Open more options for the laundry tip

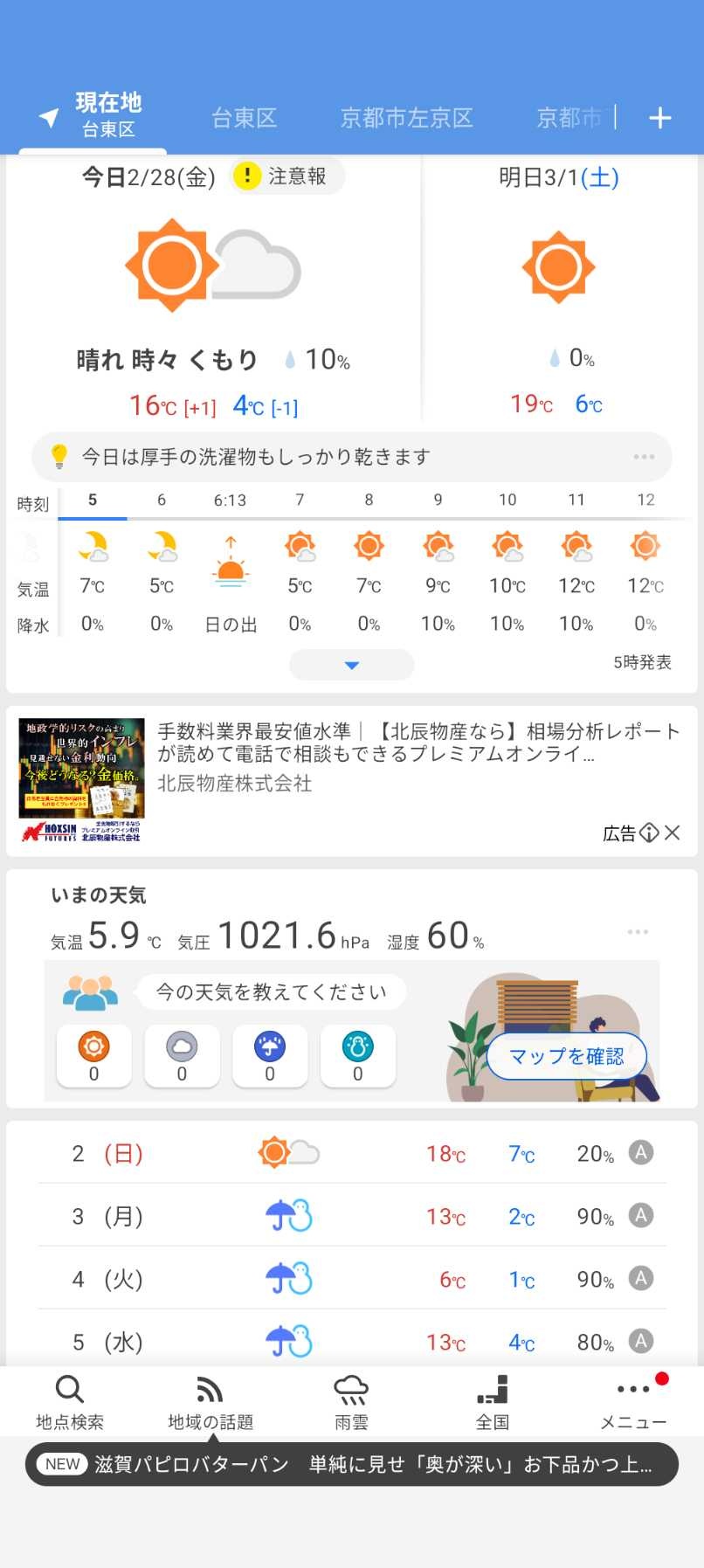coord(644,457)
